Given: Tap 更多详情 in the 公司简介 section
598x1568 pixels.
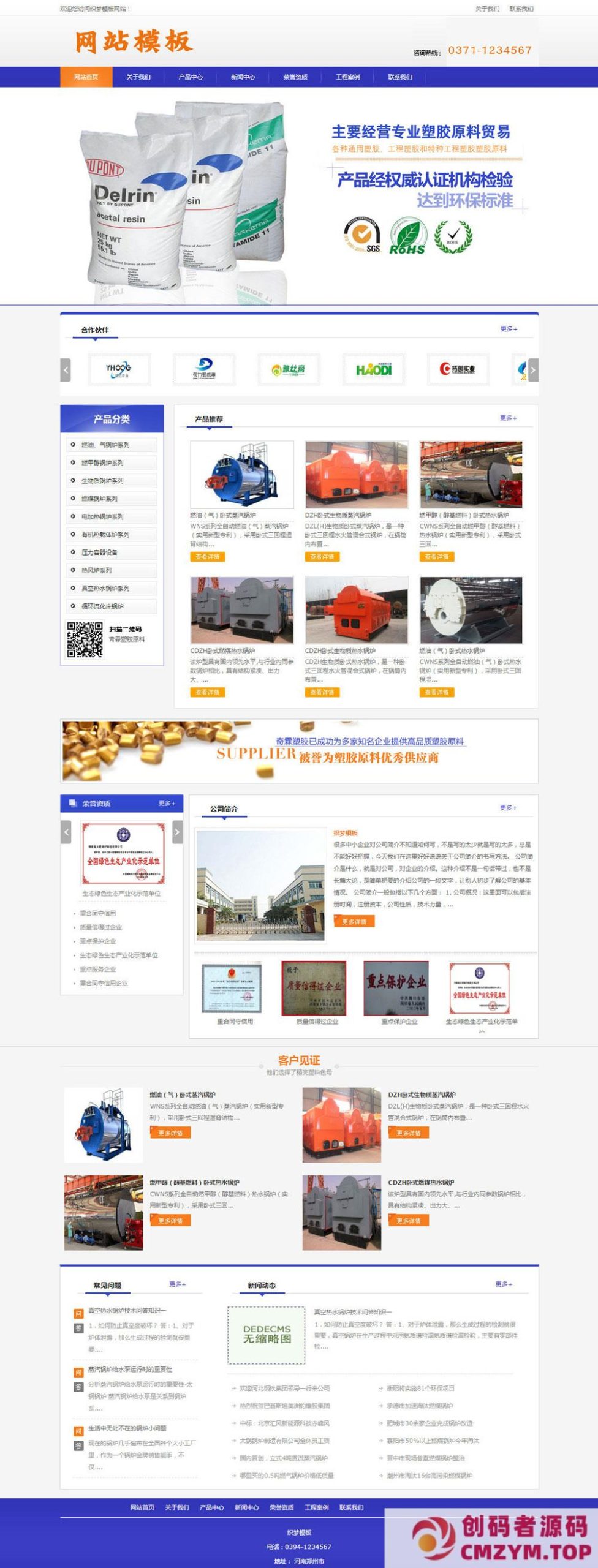Looking at the screenshot, I should pyautogui.click(x=354, y=921).
